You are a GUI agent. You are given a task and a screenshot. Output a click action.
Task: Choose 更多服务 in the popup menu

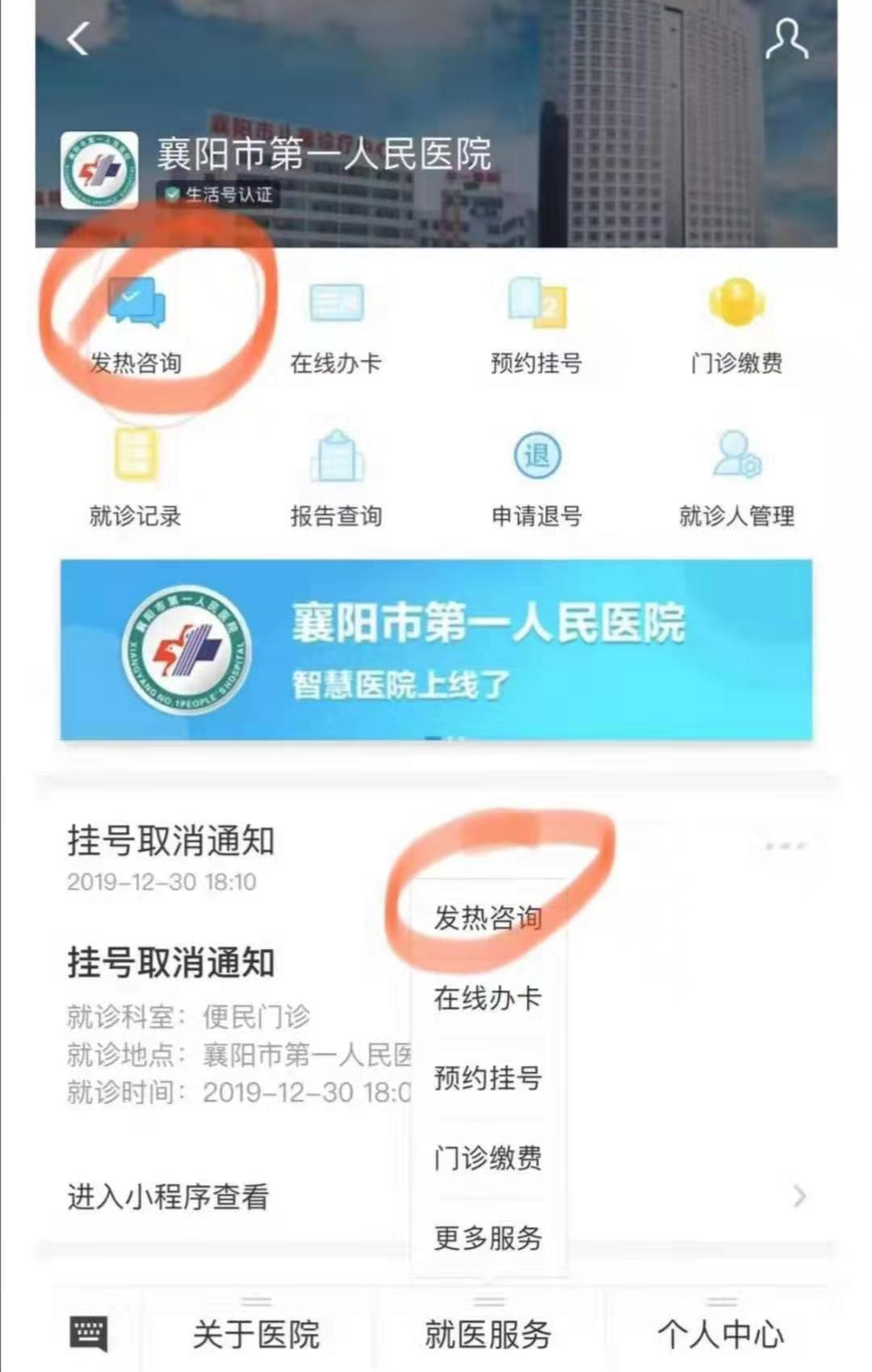pyautogui.click(x=488, y=1237)
